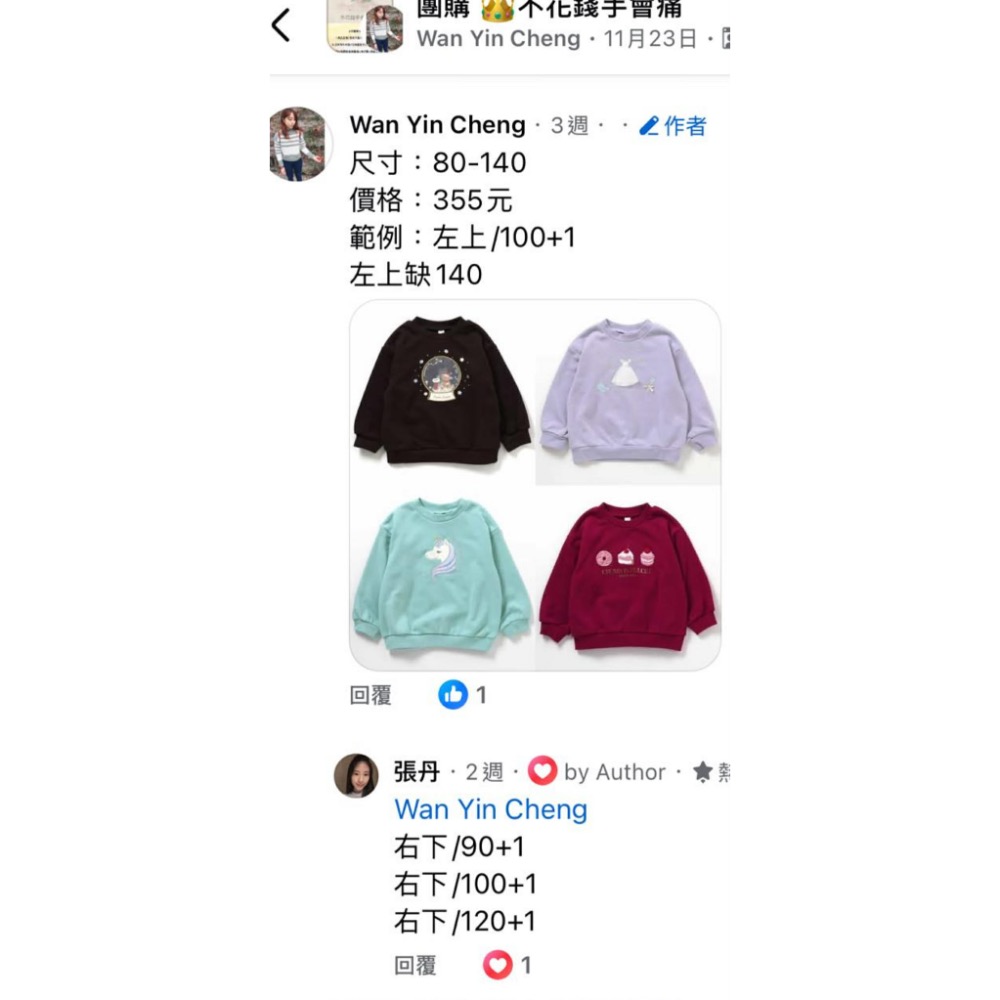Reply to 張丹's comment
The height and width of the screenshot is (1000, 1000).
click(415, 965)
